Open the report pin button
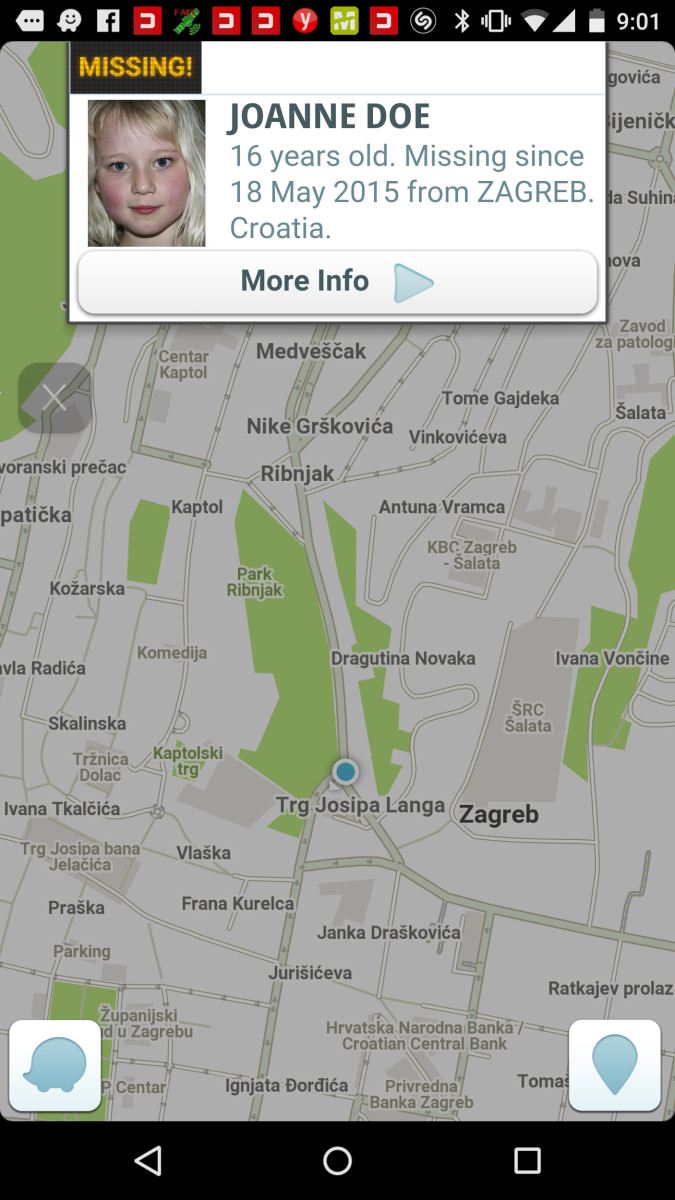The width and height of the screenshot is (675, 1200). (614, 1066)
